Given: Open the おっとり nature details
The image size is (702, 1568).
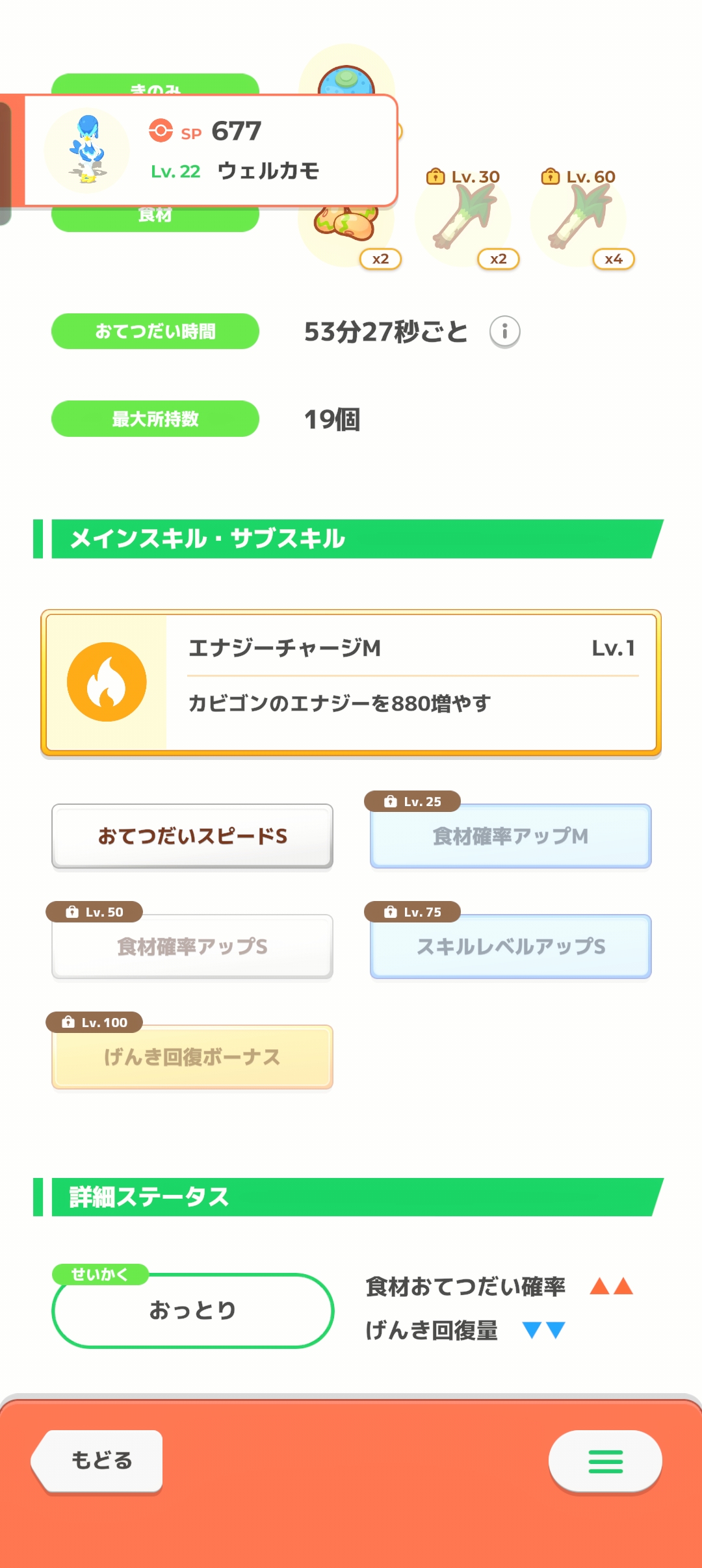Looking at the screenshot, I should [192, 1311].
